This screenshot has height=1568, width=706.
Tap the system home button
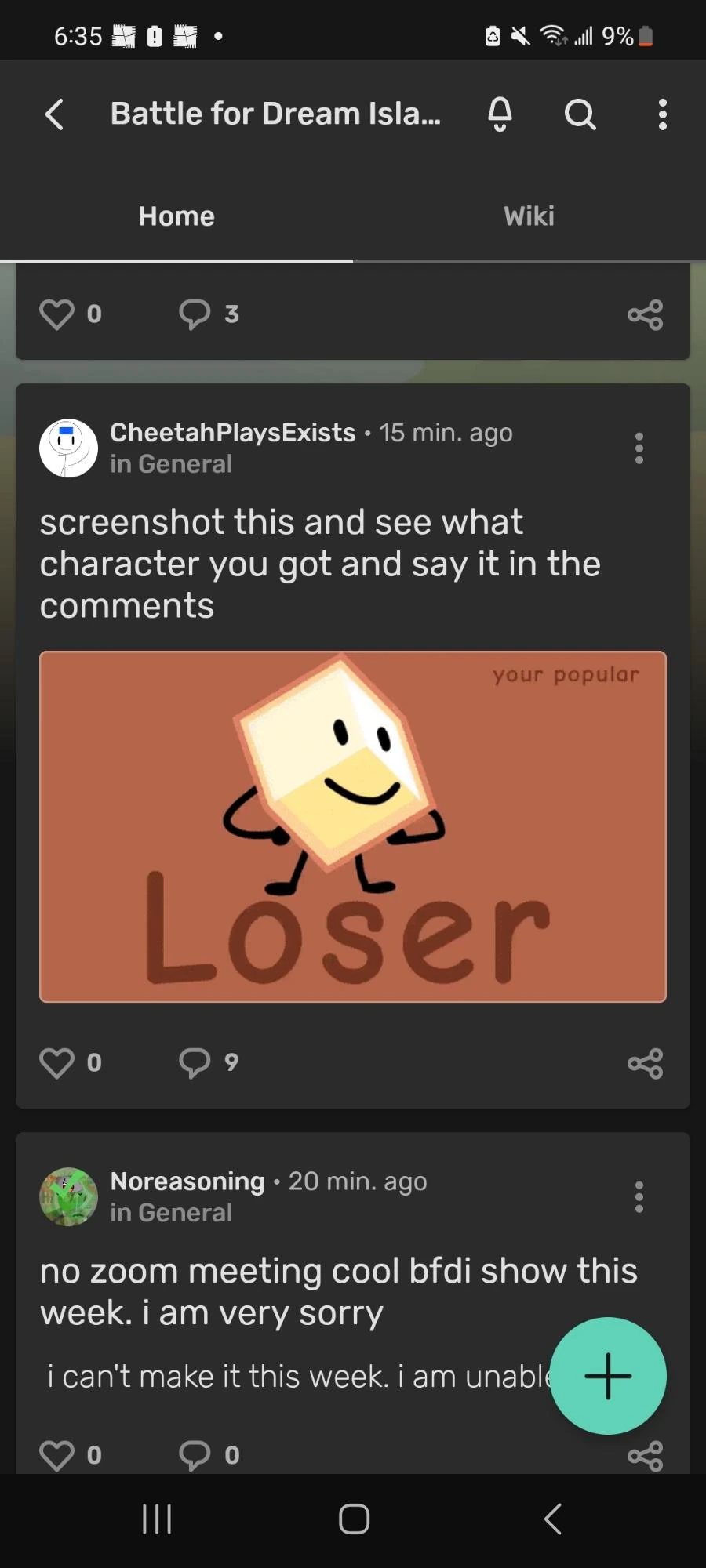[354, 1519]
